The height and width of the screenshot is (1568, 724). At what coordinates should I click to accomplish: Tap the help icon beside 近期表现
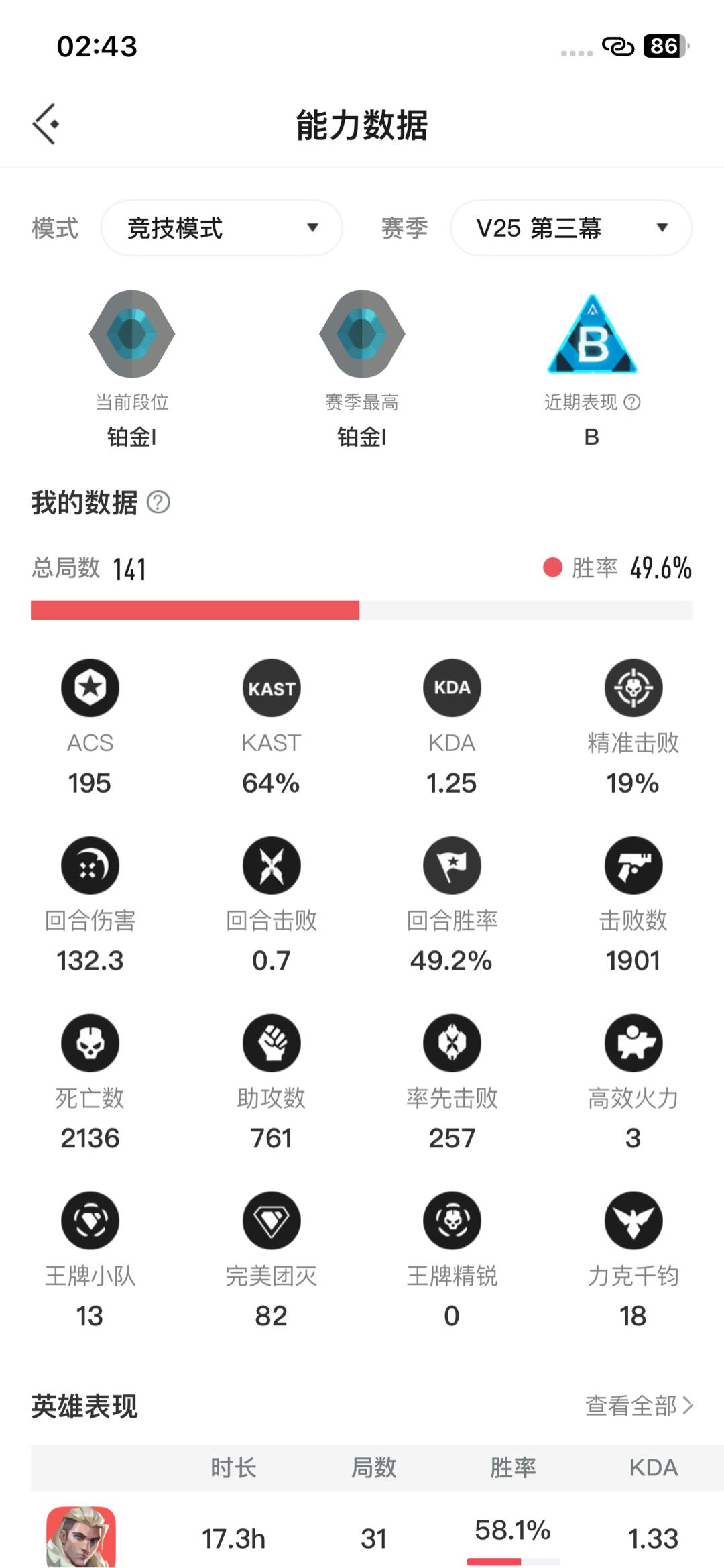pos(632,402)
